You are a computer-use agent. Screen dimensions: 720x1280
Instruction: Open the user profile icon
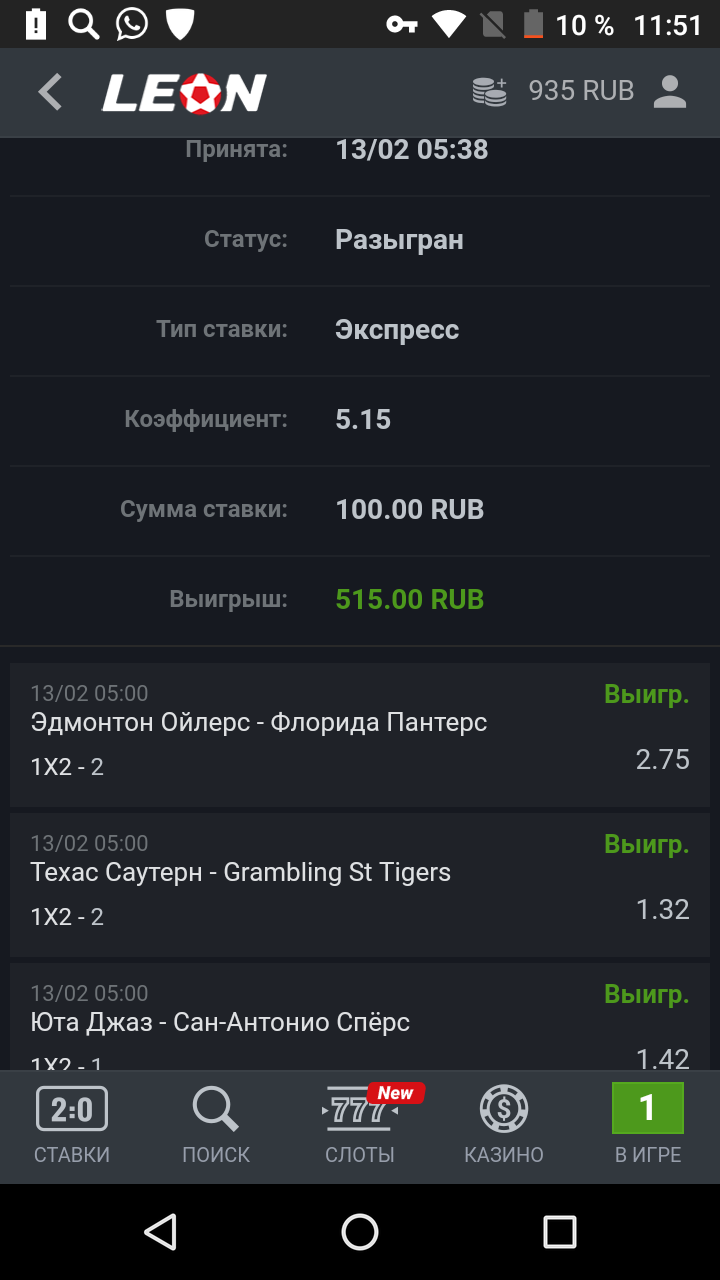[x=669, y=92]
